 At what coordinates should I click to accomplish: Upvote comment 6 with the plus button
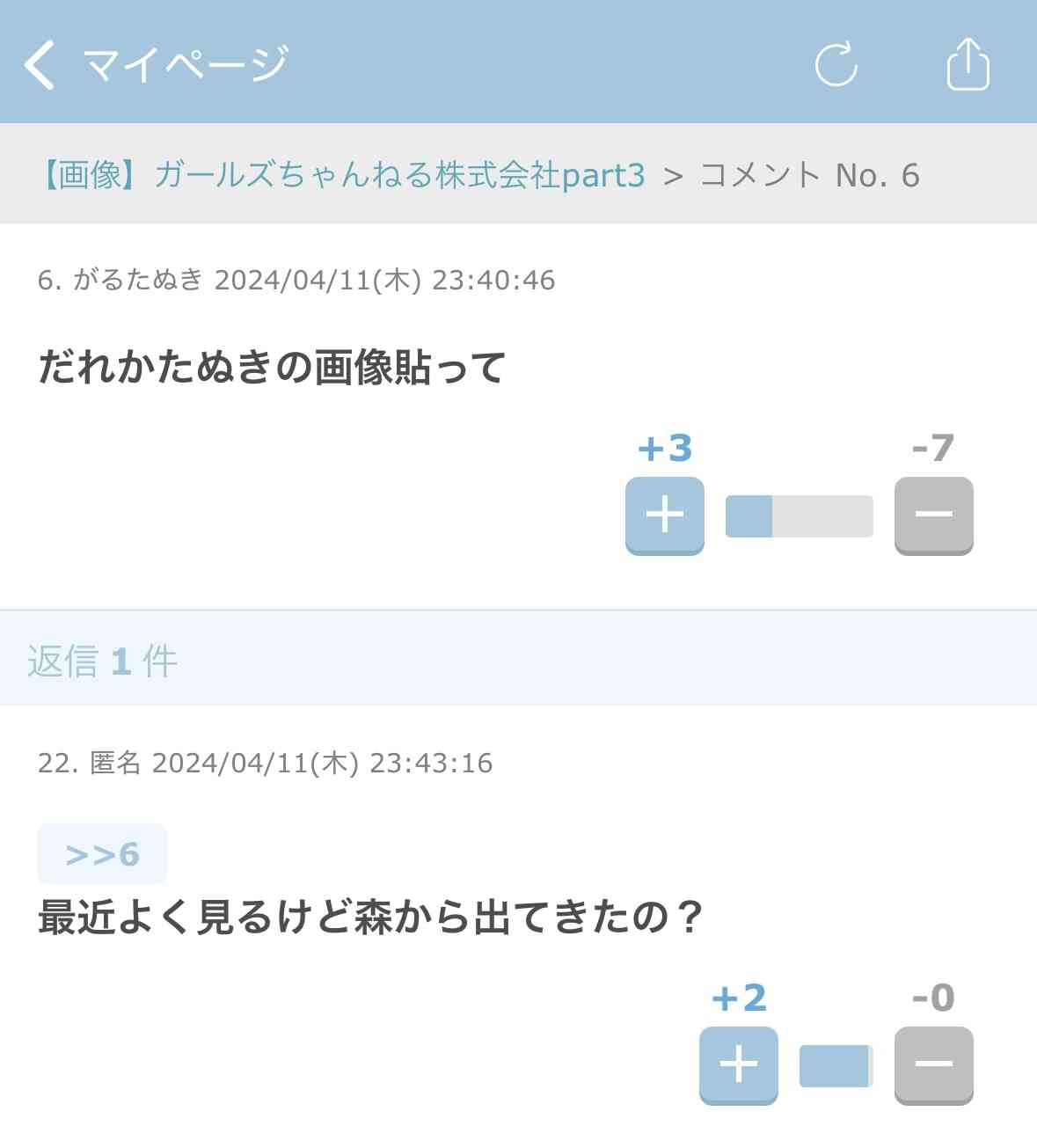pos(663,516)
